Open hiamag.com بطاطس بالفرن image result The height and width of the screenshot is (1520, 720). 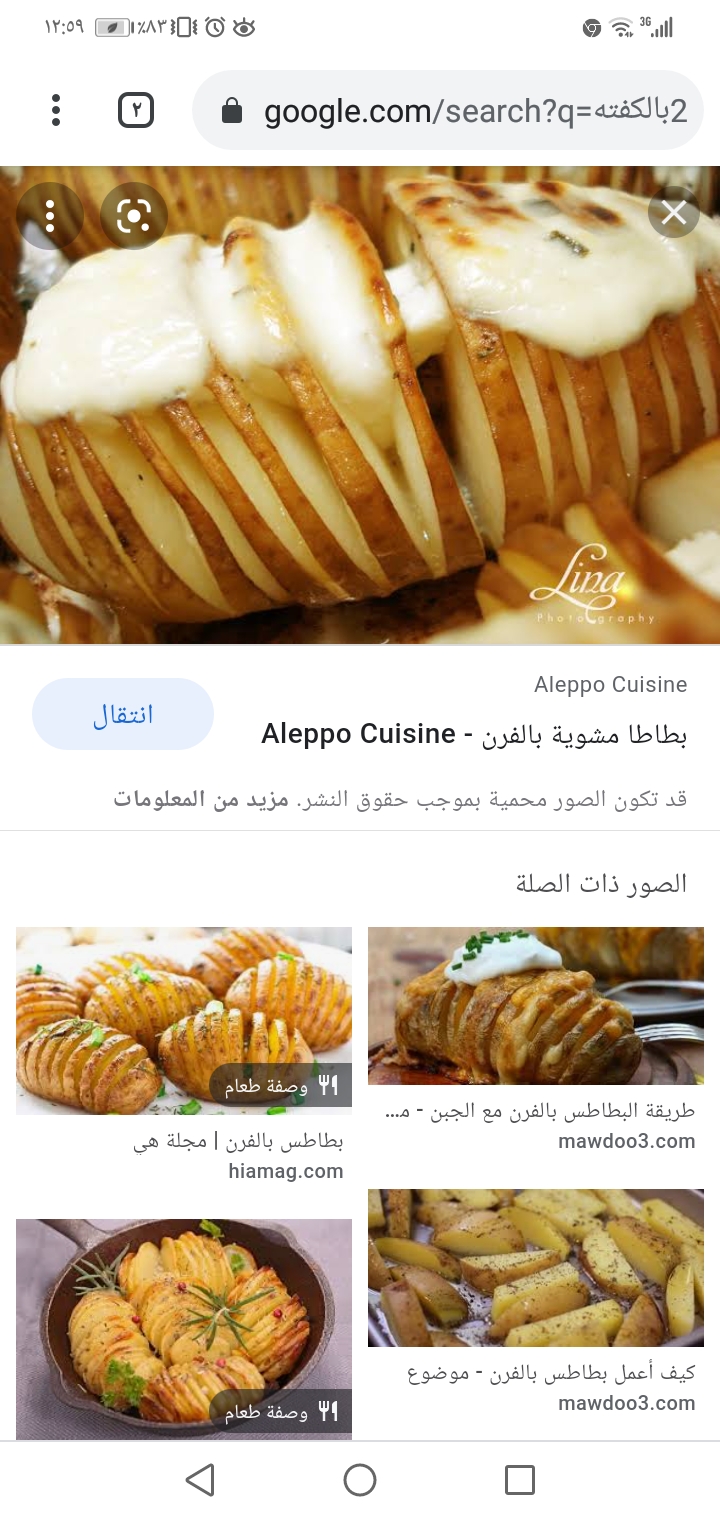[184, 1020]
